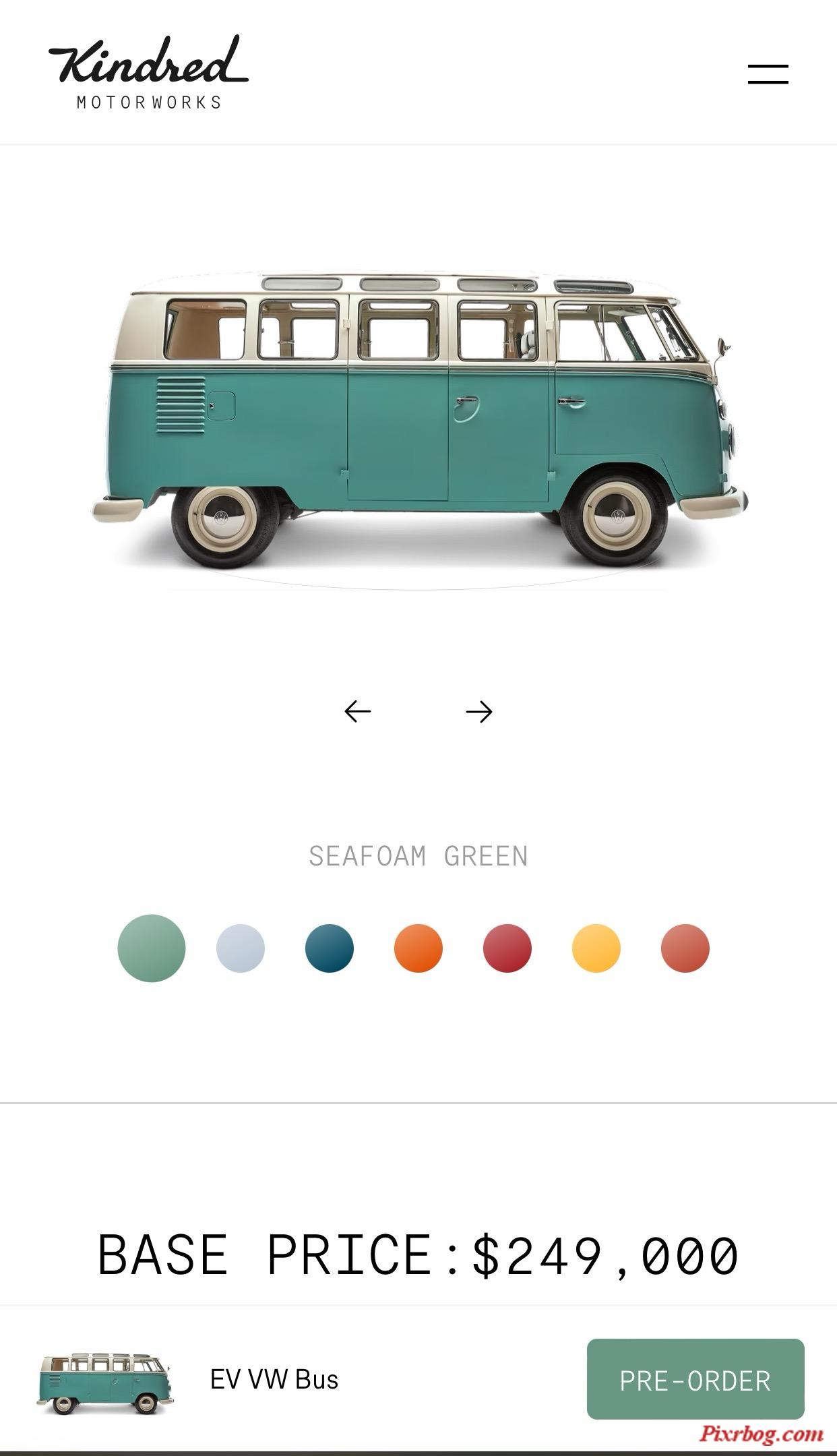Open the Kindred Motorworks home logo
837x1456 pixels.
pyautogui.click(x=148, y=72)
